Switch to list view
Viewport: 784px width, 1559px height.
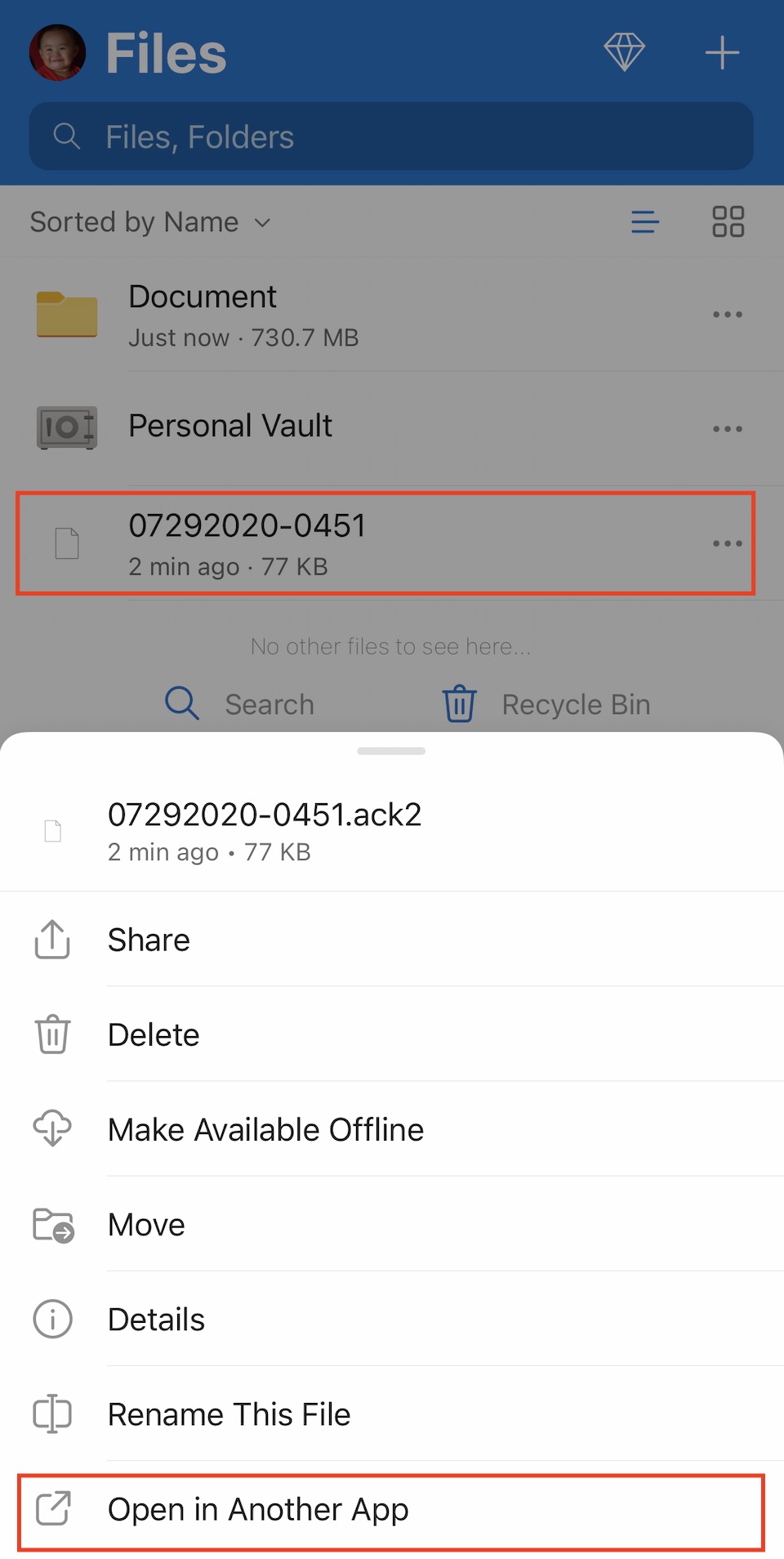pos(644,221)
